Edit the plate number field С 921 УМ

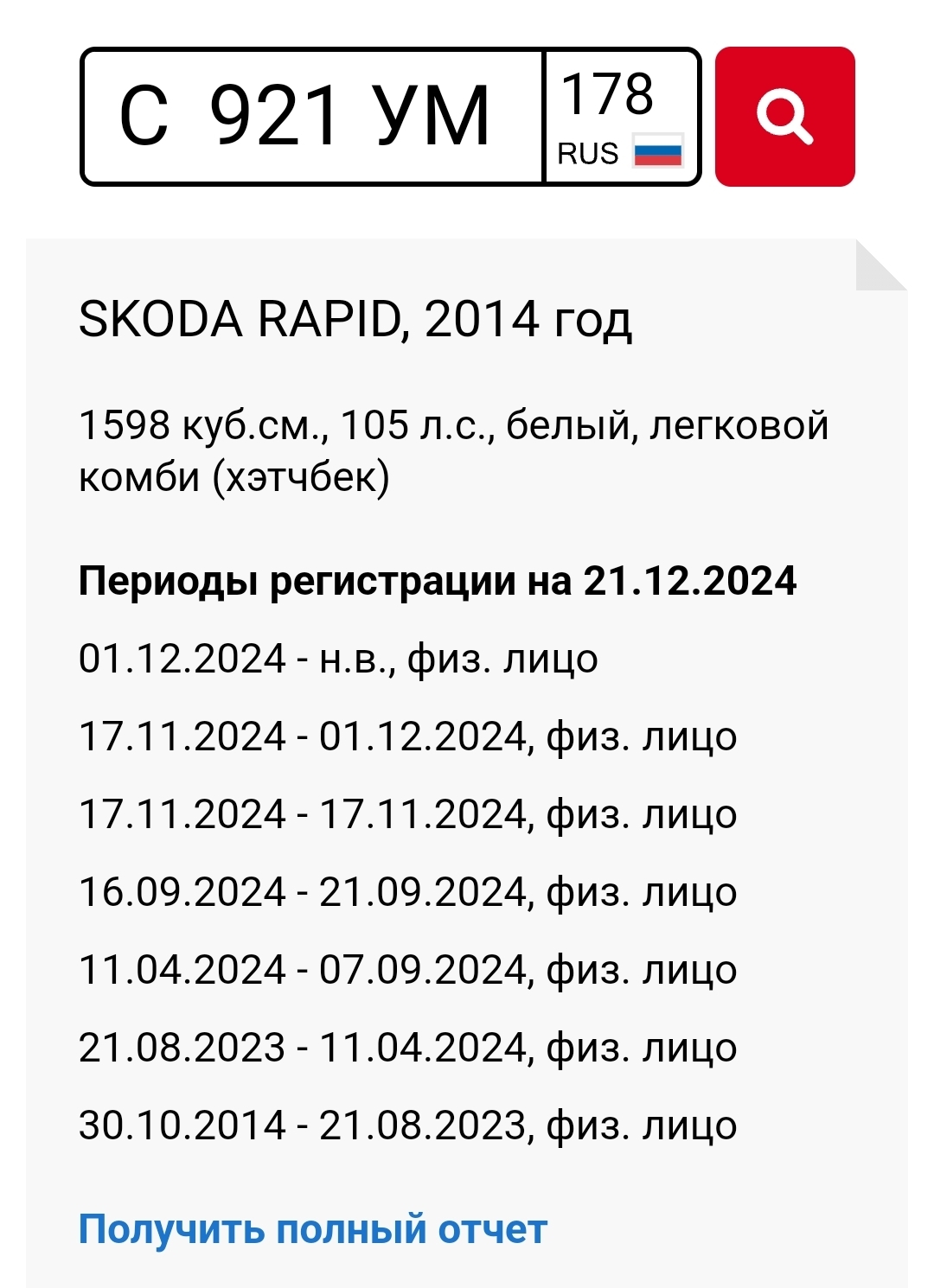[311, 117]
